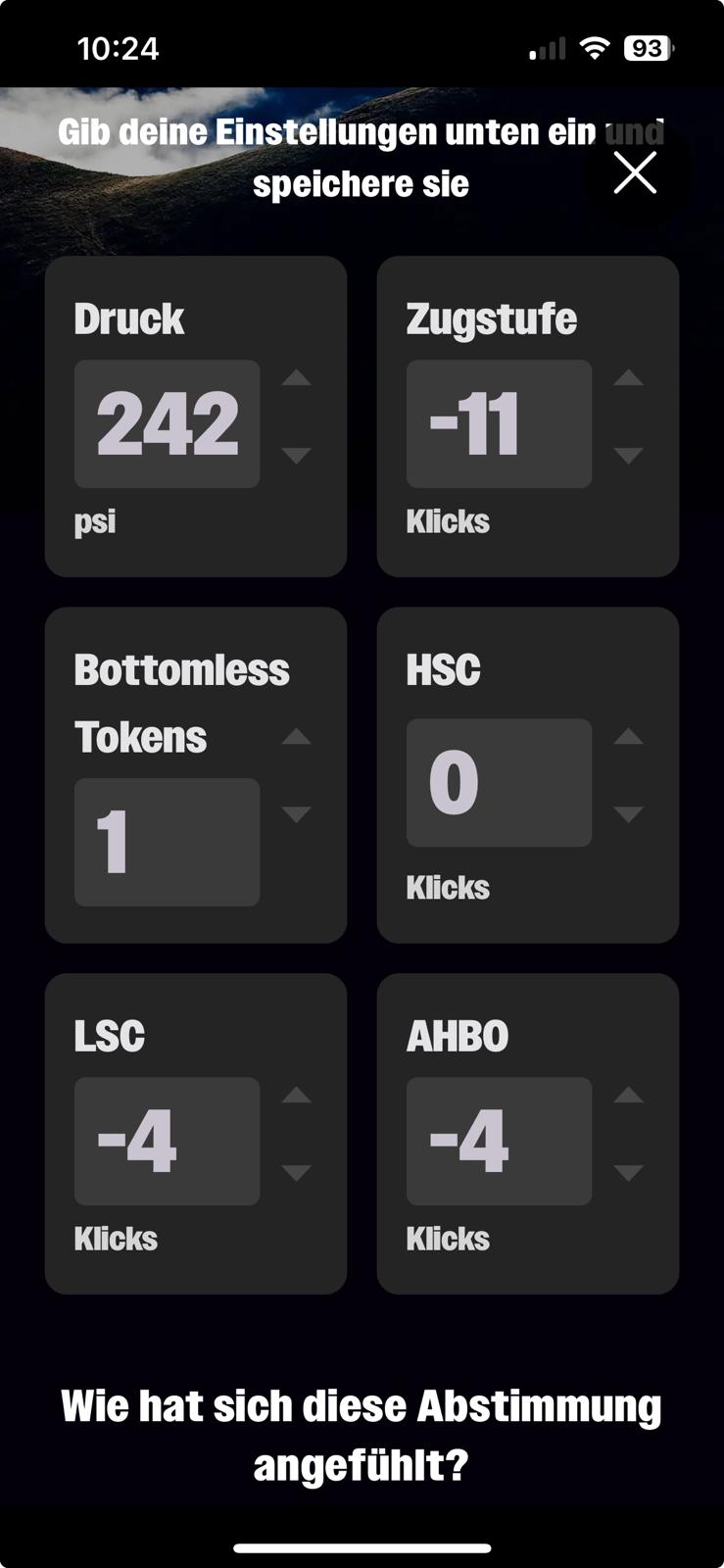Close the settings entry dialog
This screenshot has width=724, height=1568.
tap(635, 173)
